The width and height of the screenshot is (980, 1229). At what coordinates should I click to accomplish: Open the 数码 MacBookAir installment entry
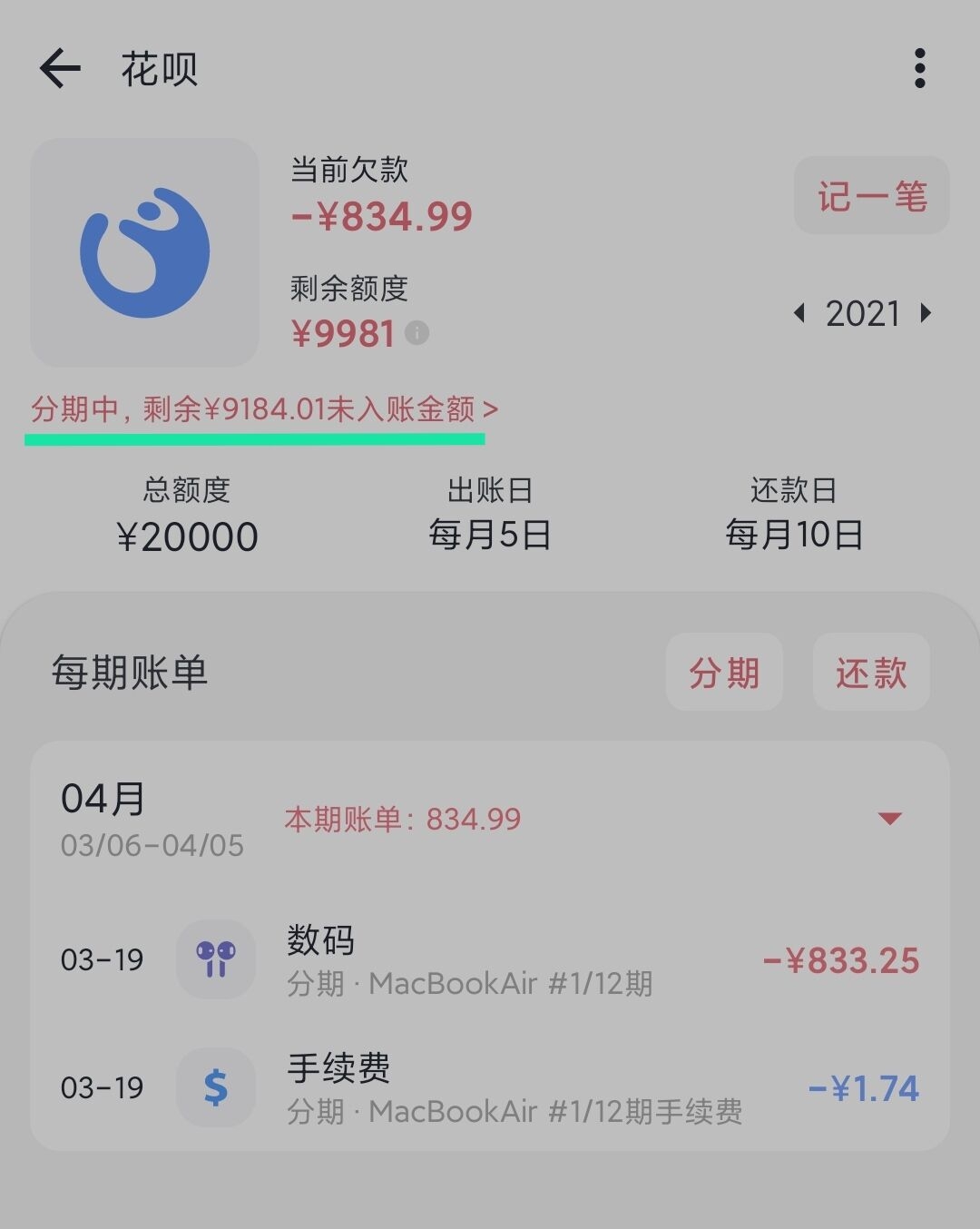point(490,960)
